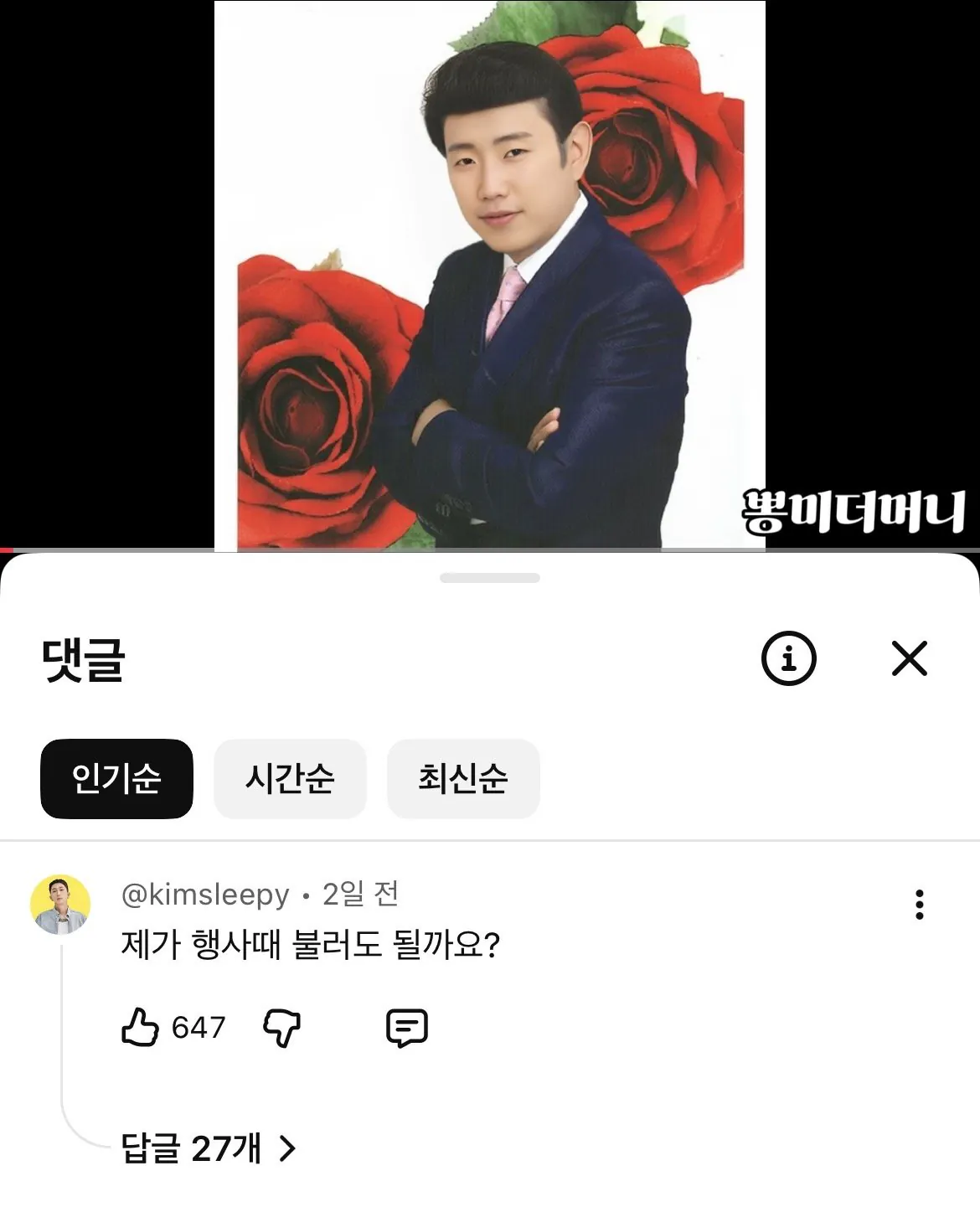Like the comment by @kimsleepy

click(x=141, y=1027)
